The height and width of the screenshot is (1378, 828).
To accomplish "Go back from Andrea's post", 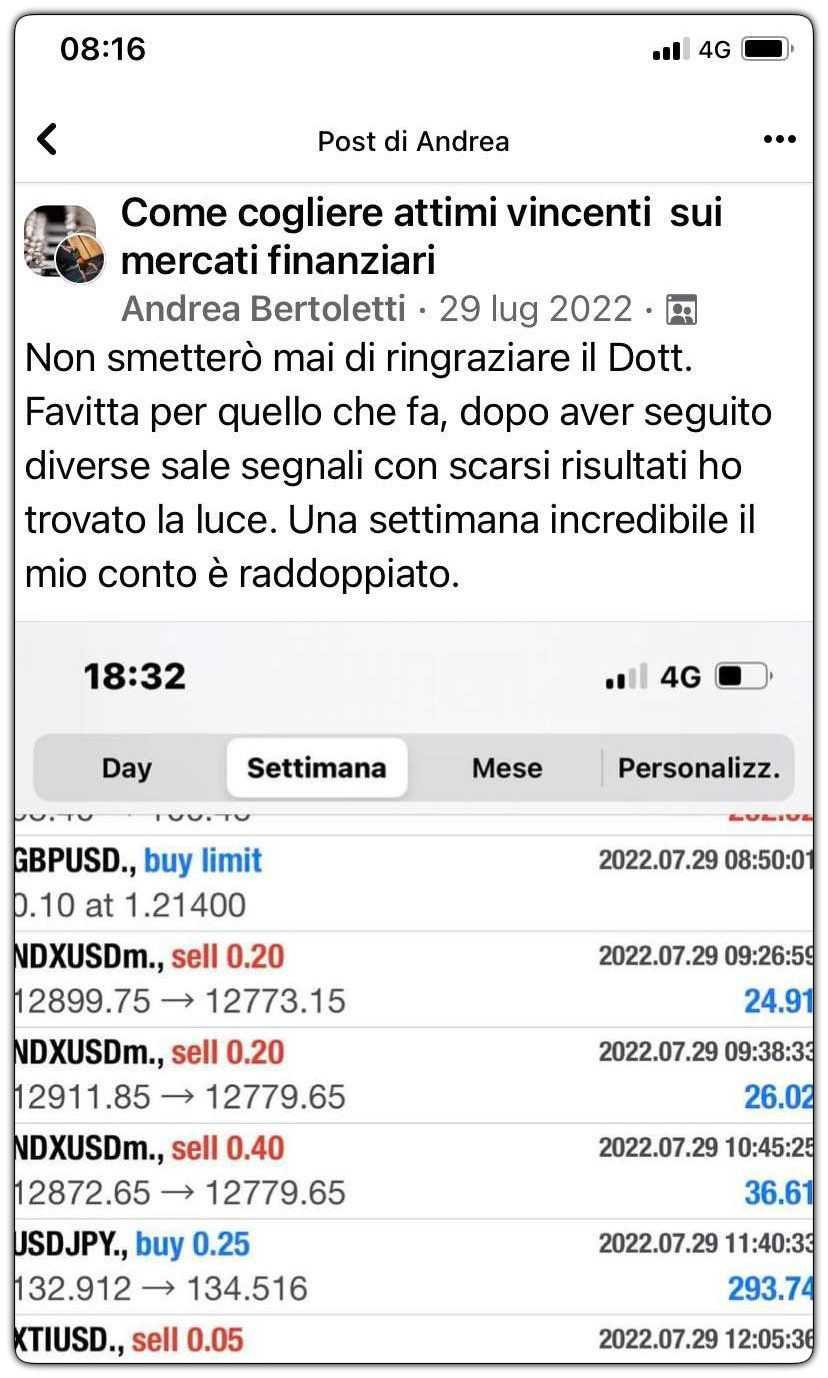I will pyautogui.click(x=47, y=140).
